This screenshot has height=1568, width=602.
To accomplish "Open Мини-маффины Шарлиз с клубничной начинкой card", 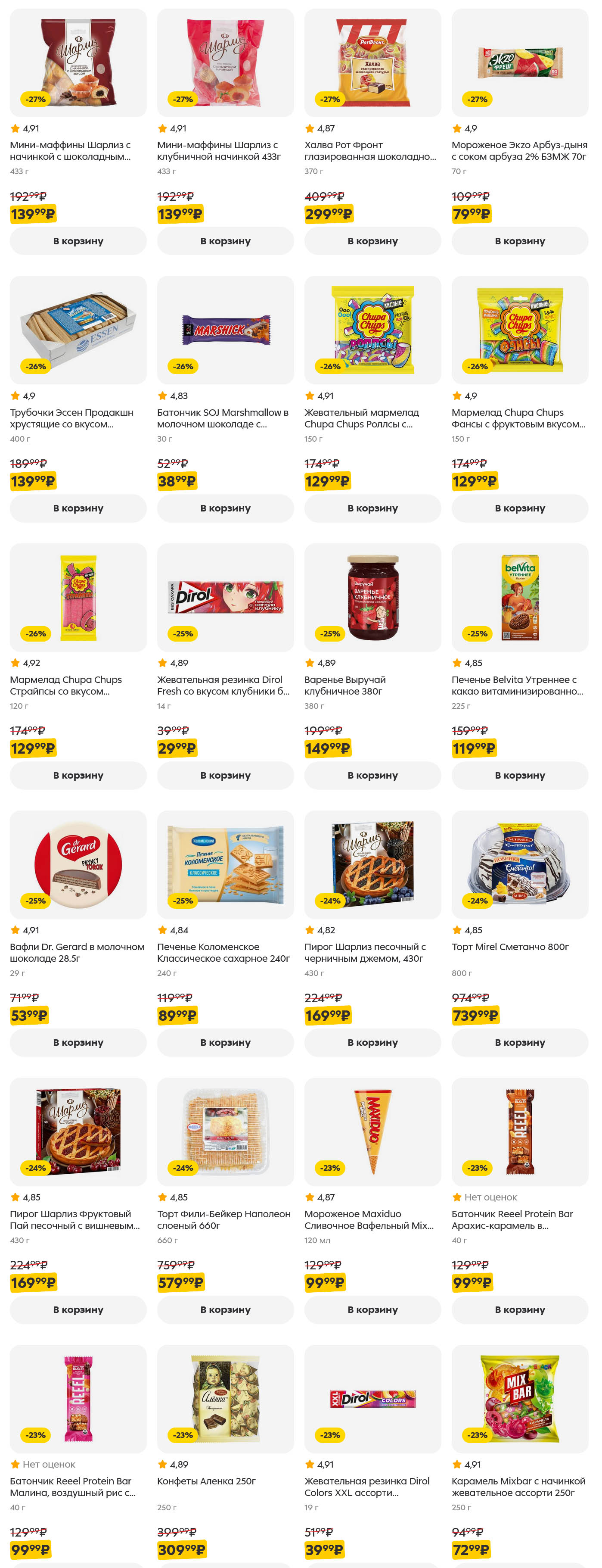I will pyautogui.click(x=225, y=63).
